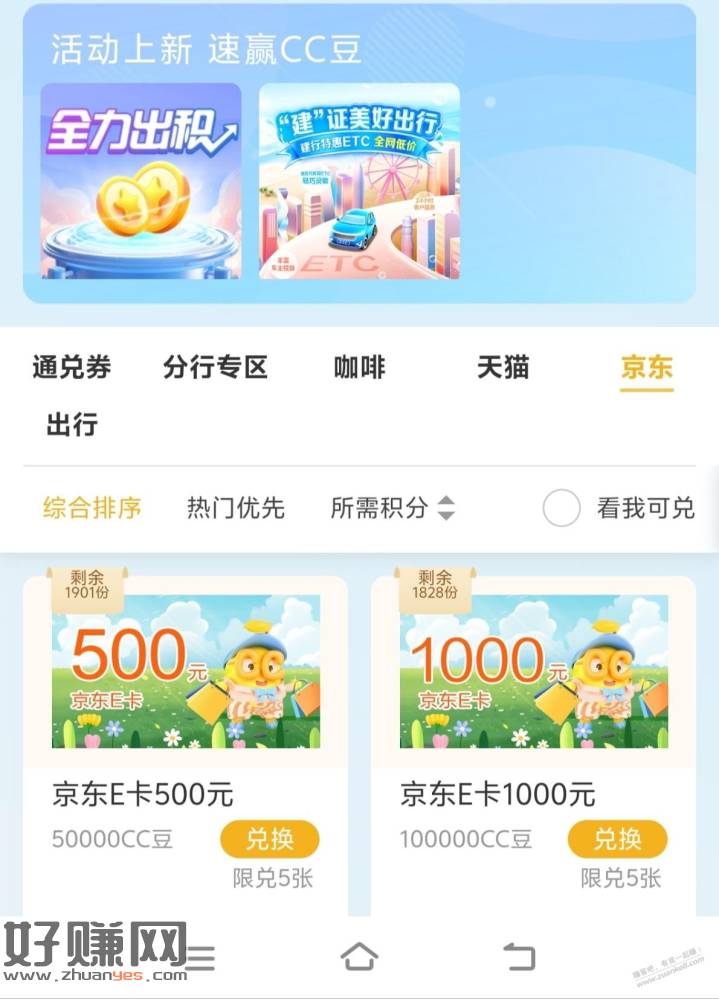The height and width of the screenshot is (999, 719).
Task: Select the 咖啡 category tab
Action: [359, 368]
